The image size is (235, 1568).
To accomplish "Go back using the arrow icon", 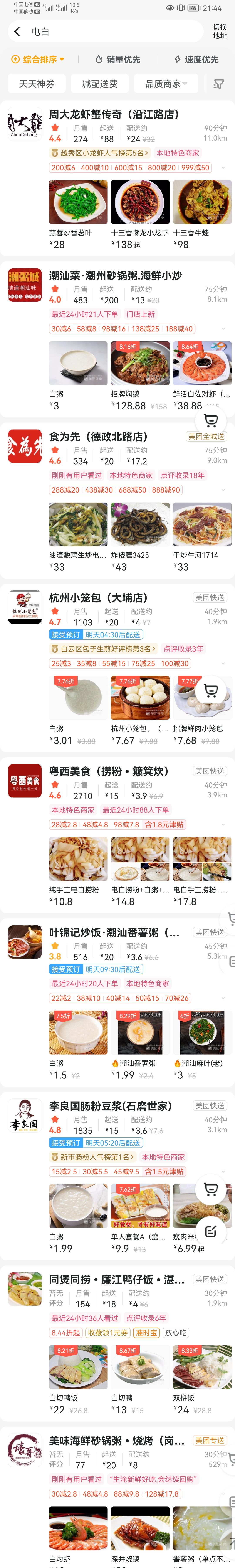I will (17, 32).
